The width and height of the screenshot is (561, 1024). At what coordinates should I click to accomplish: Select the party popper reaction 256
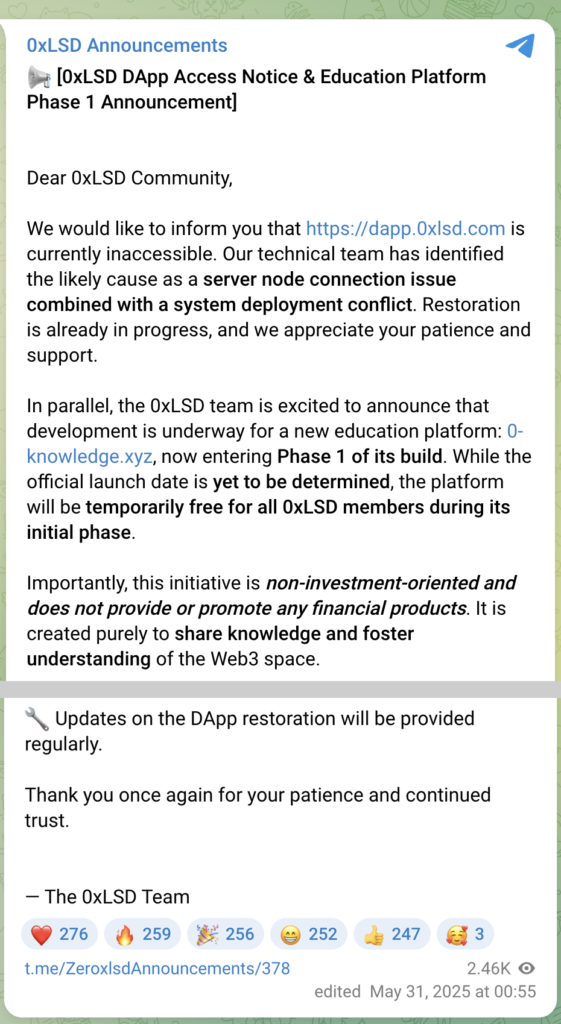point(225,934)
